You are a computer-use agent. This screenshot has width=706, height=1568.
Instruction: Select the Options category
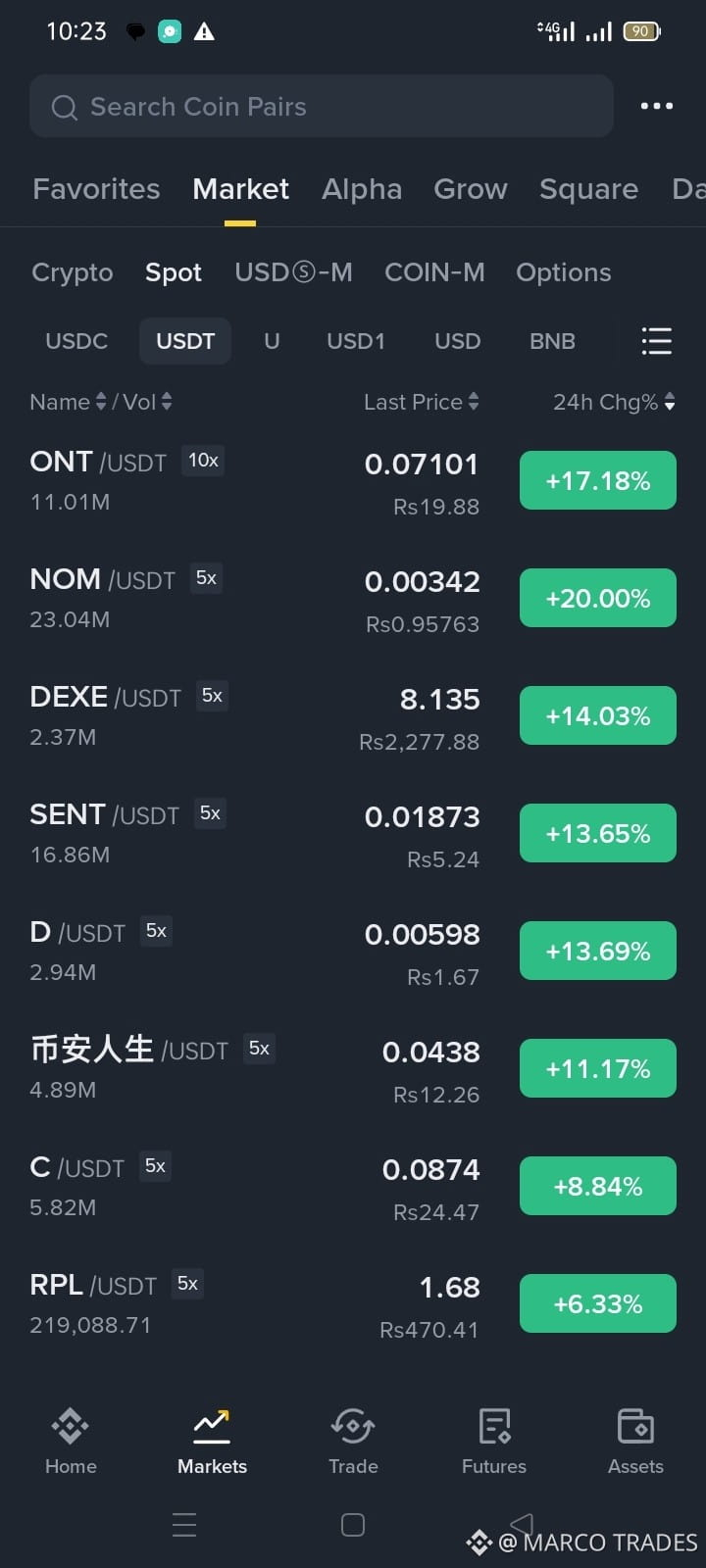pos(564,272)
